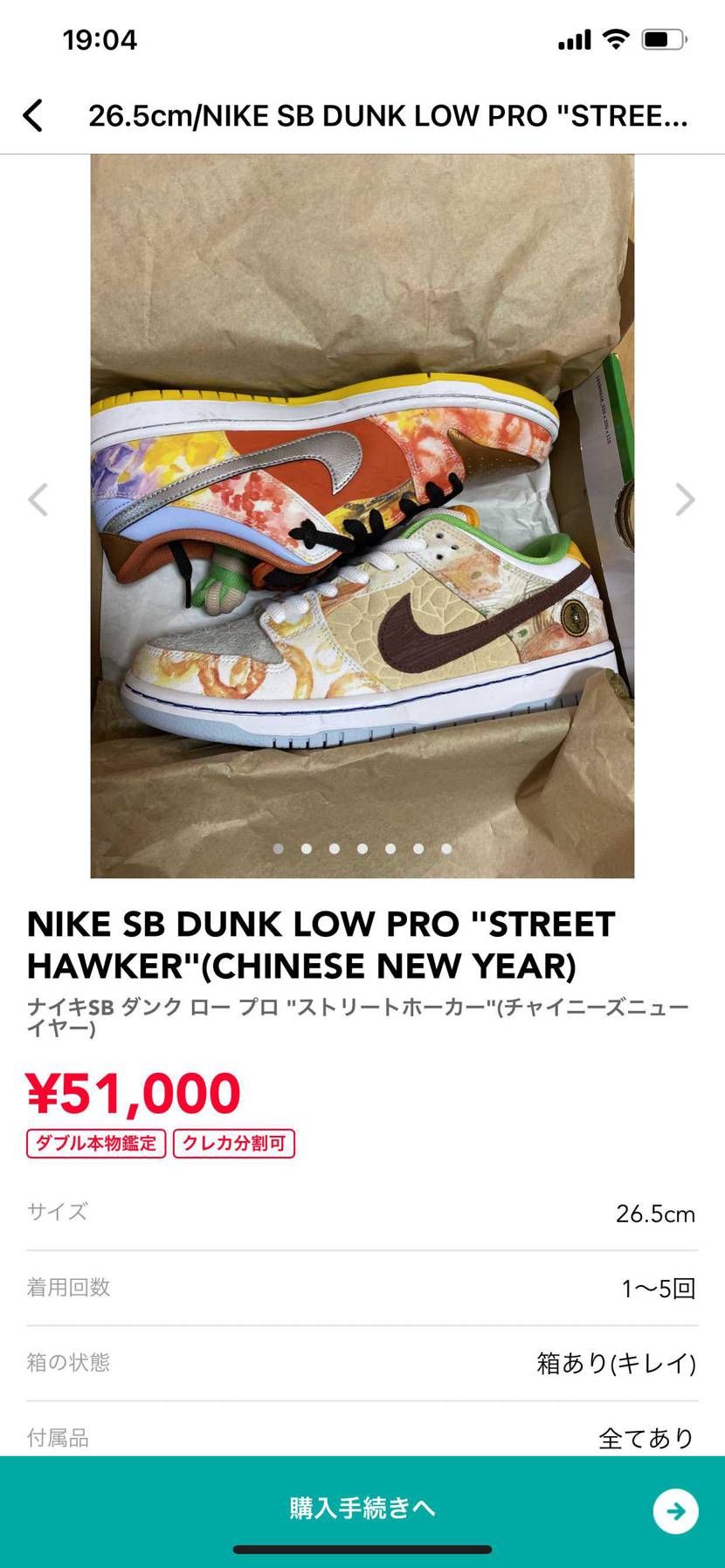Viewport: 725px width, 1568px height.
Task: Tap the ダブル本物鑑定 tag
Action: 96,1144
